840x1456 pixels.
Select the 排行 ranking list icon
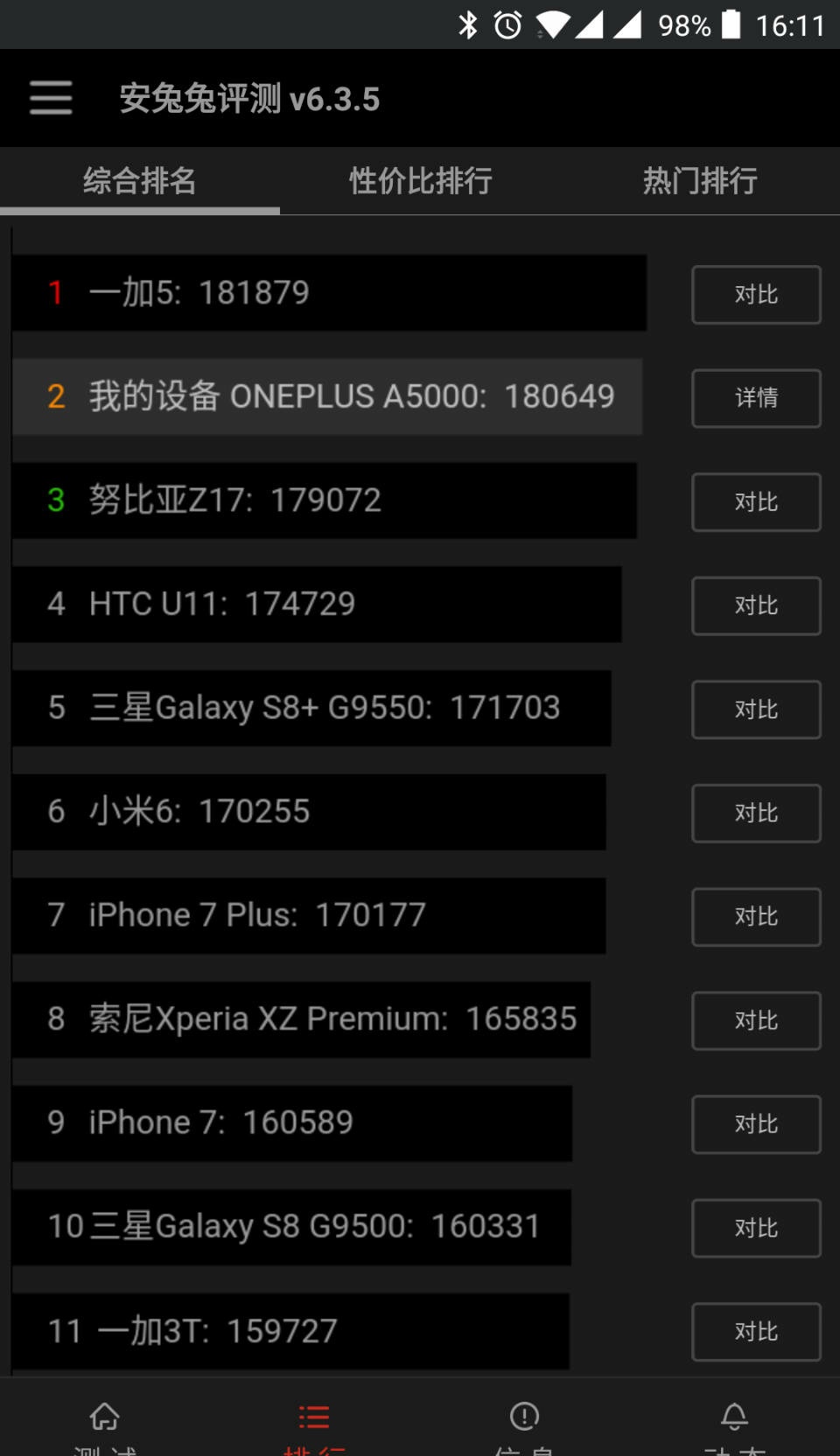tap(313, 1417)
